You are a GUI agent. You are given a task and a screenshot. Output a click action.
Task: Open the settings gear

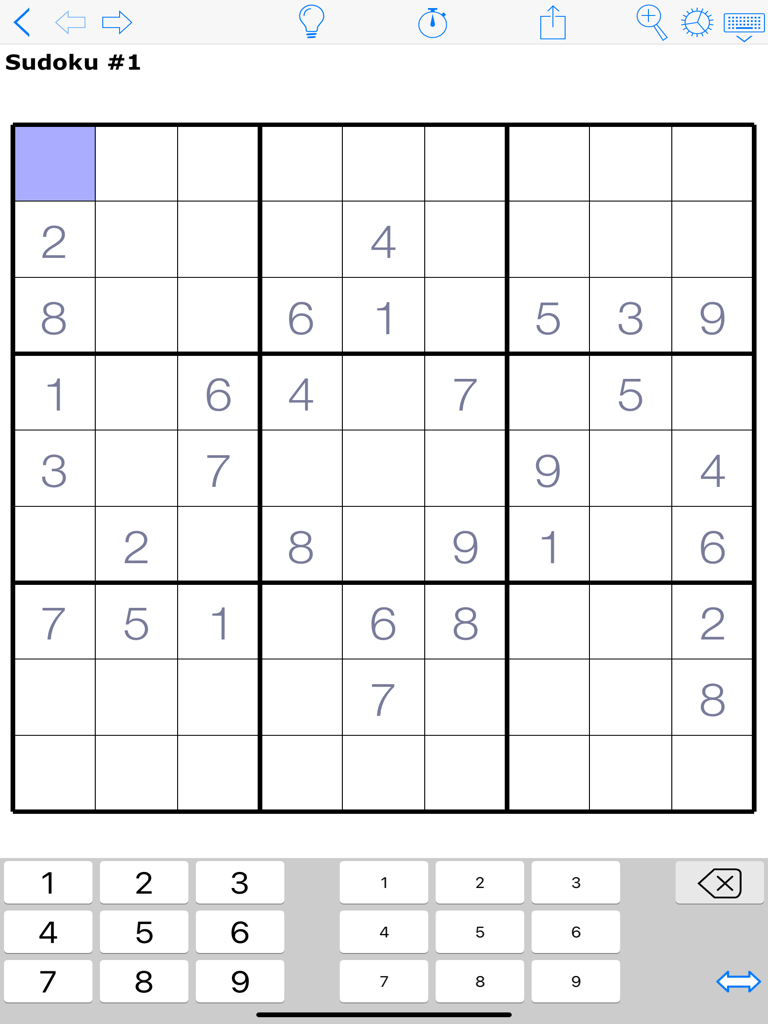[x=697, y=22]
